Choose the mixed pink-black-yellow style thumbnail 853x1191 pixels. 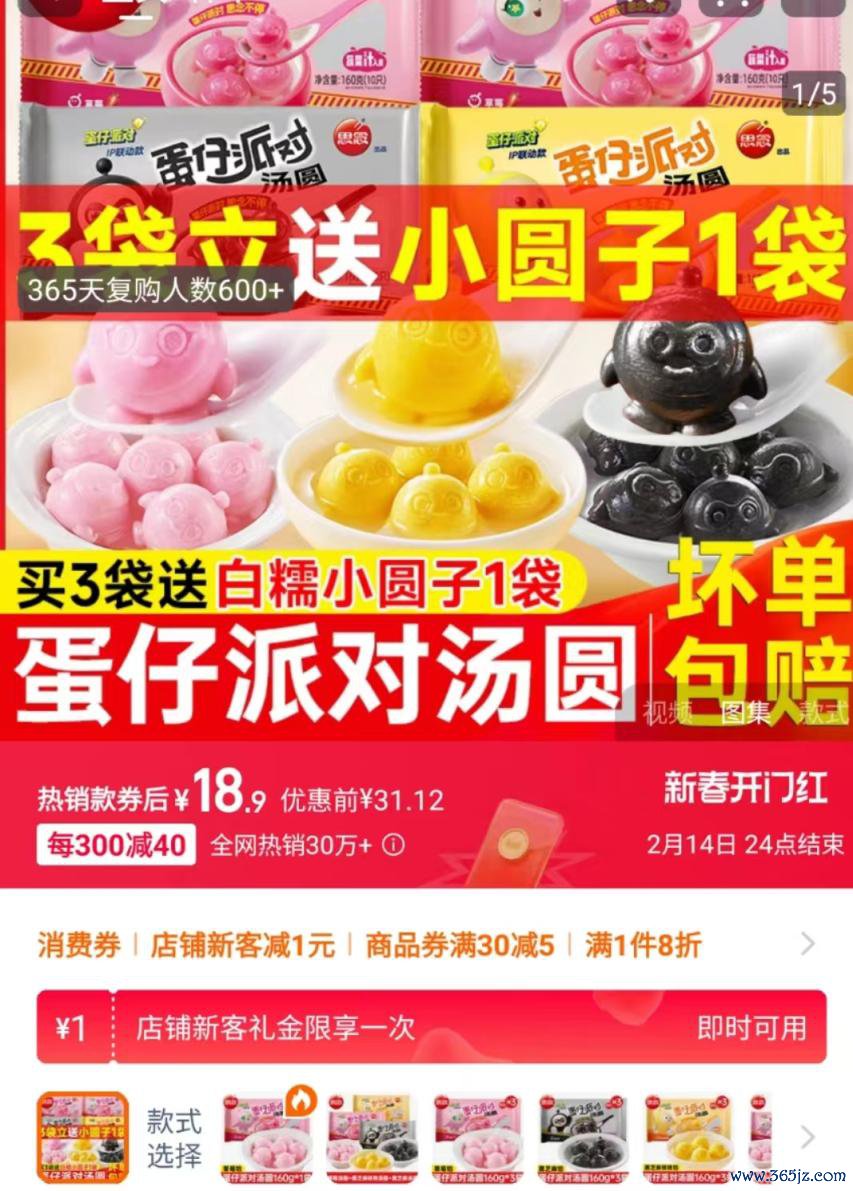(372, 1137)
